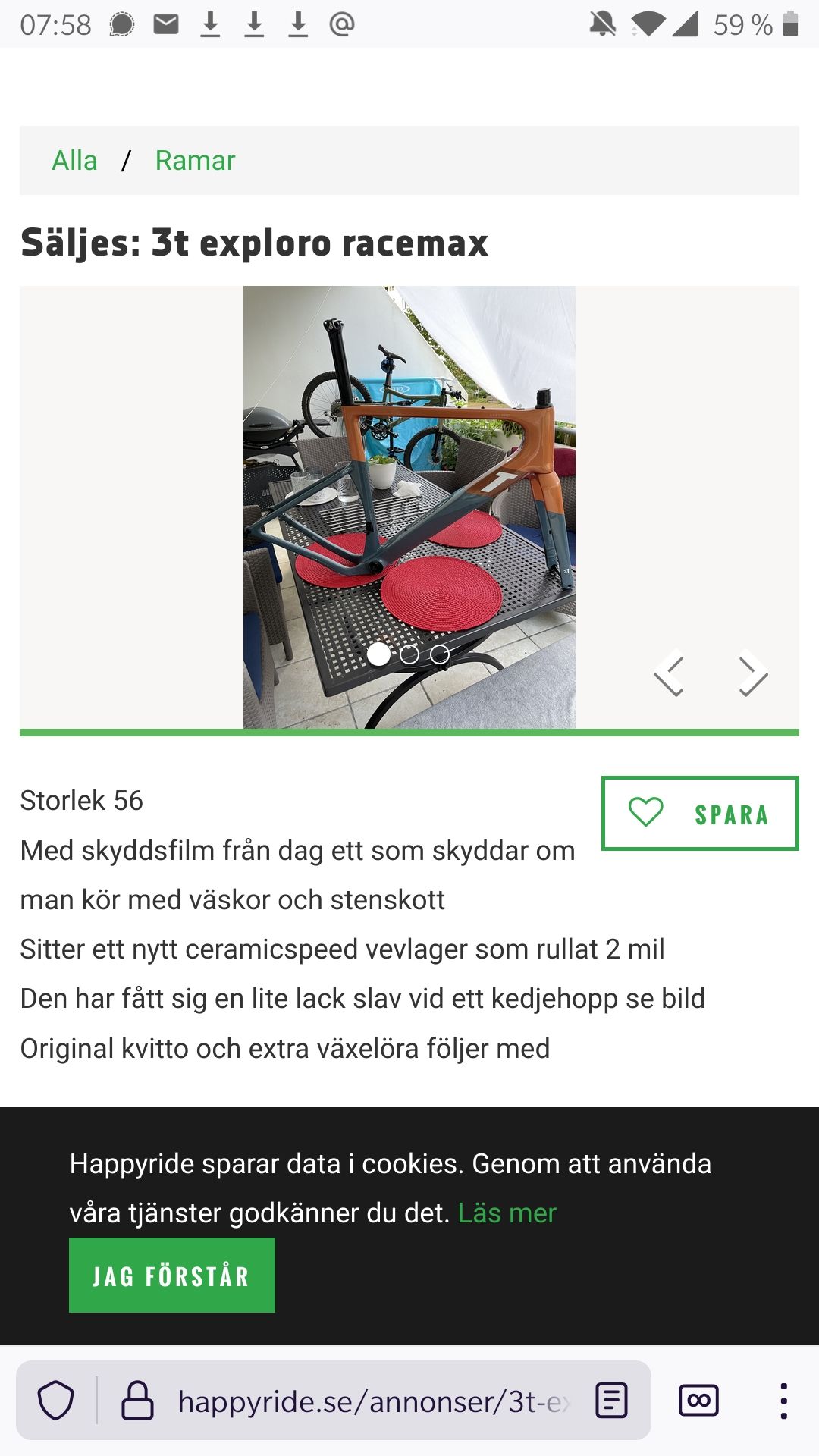Open the private tabs mask button
This screenshot has width=819, height=1456.
(x=698, y=1401)
